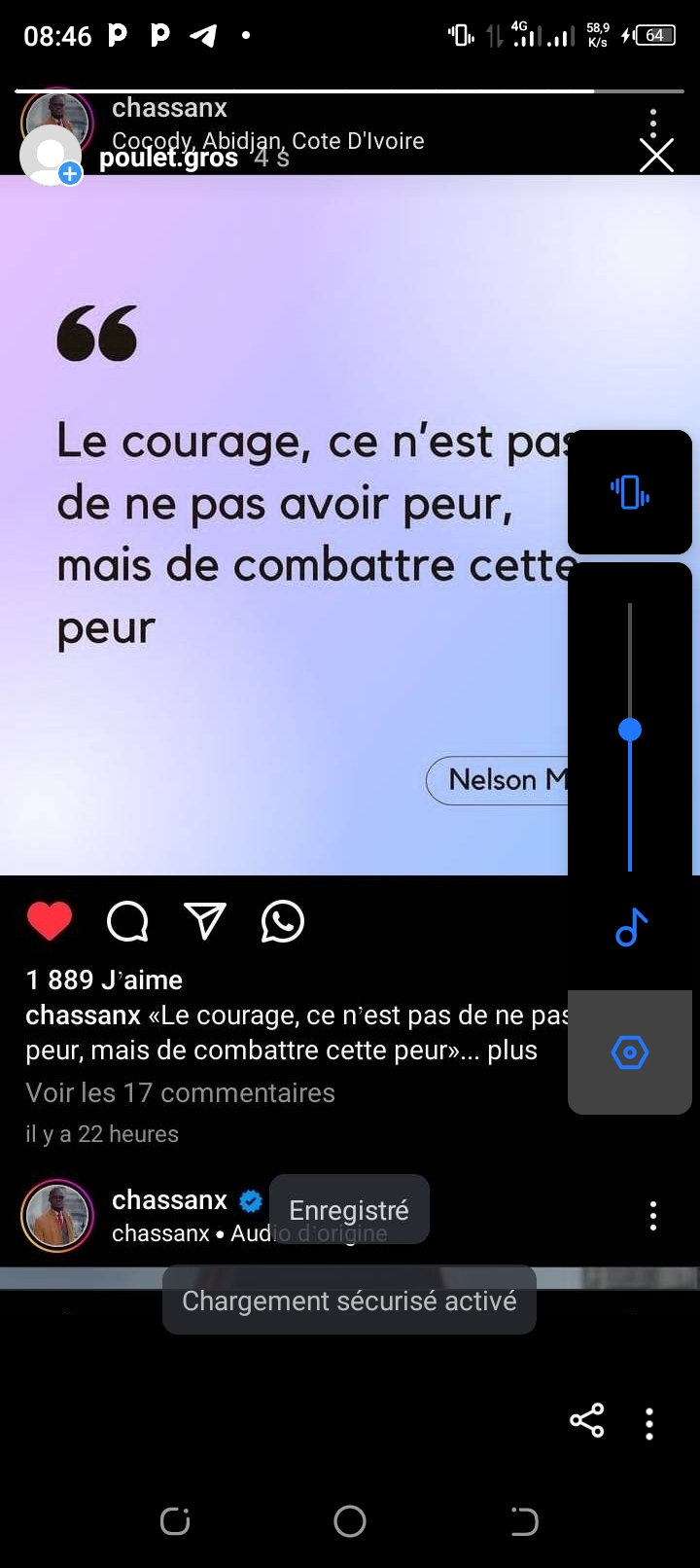Unlike the post with the red heart
700x1568 pixels.
coord(50,921)
